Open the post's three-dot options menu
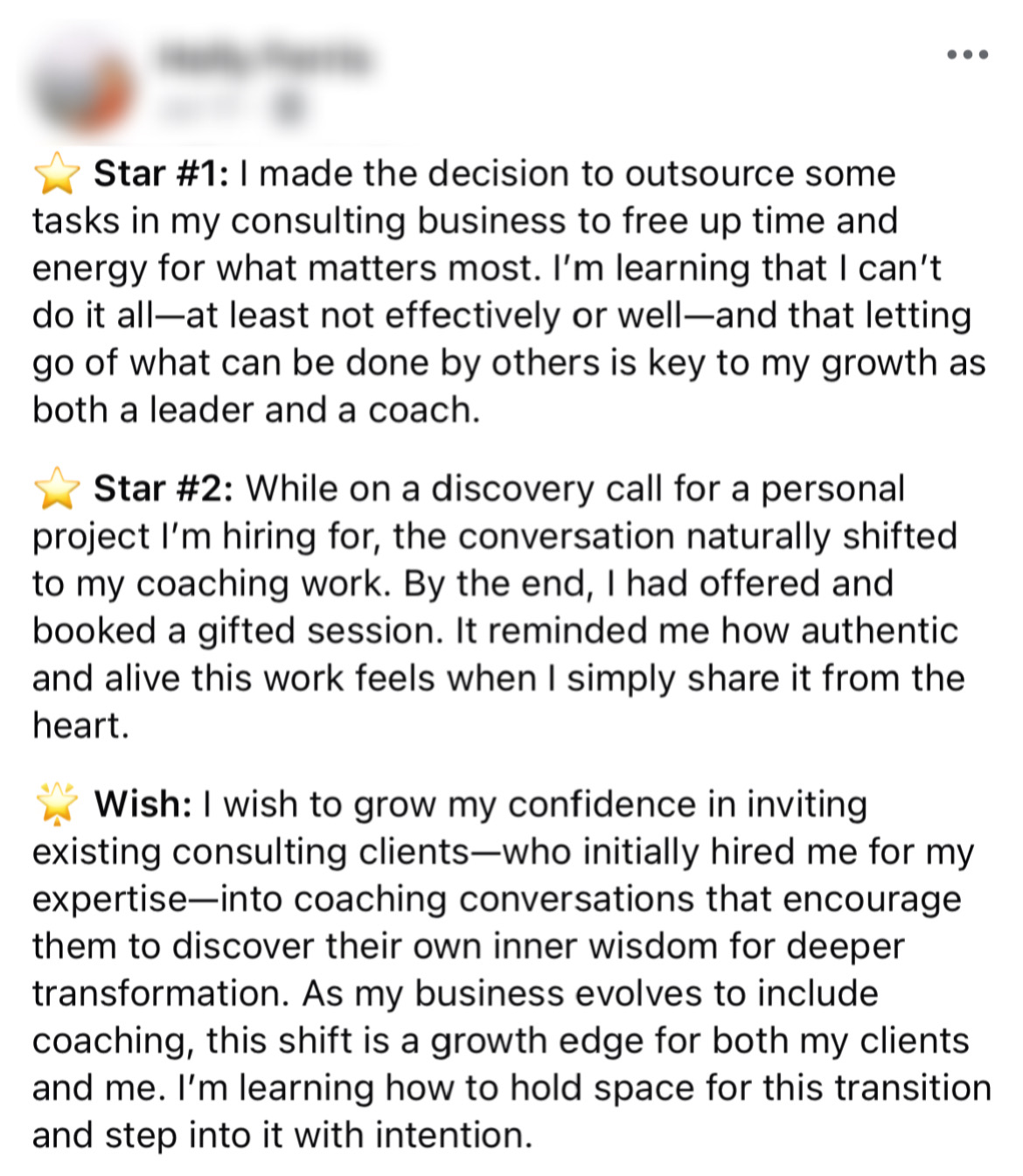 click(x=968, y=54)
